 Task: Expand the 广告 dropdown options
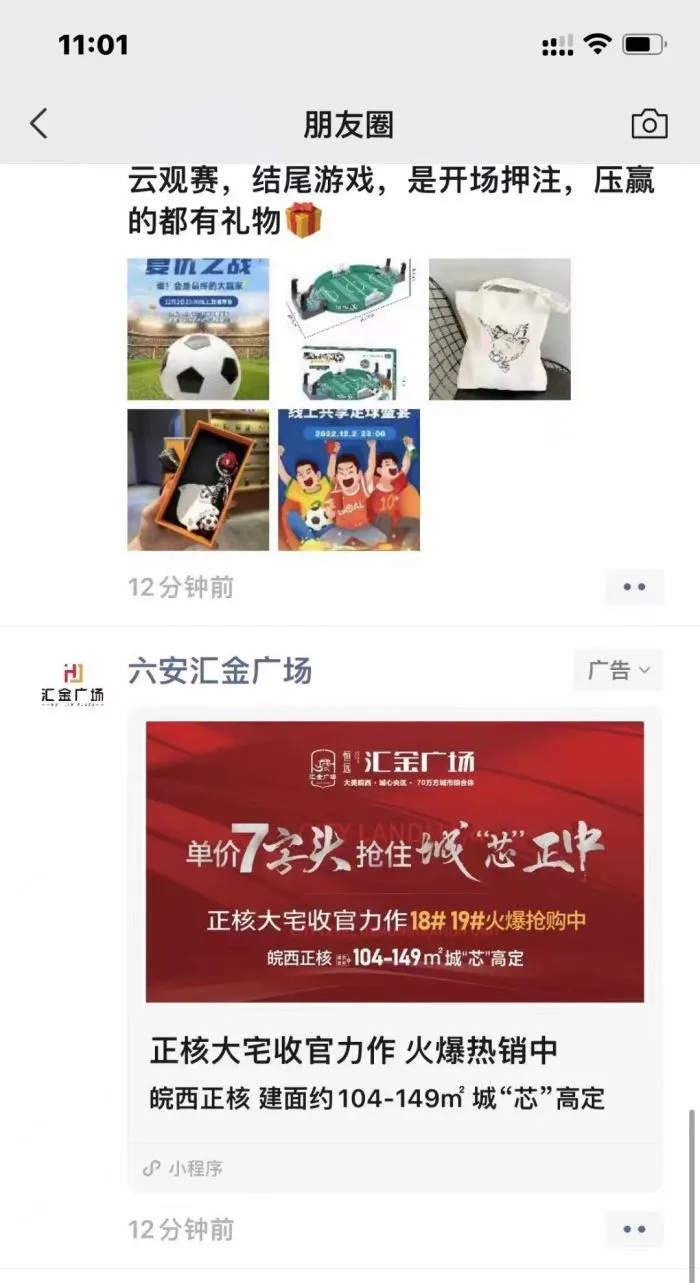tap(618, 671)
